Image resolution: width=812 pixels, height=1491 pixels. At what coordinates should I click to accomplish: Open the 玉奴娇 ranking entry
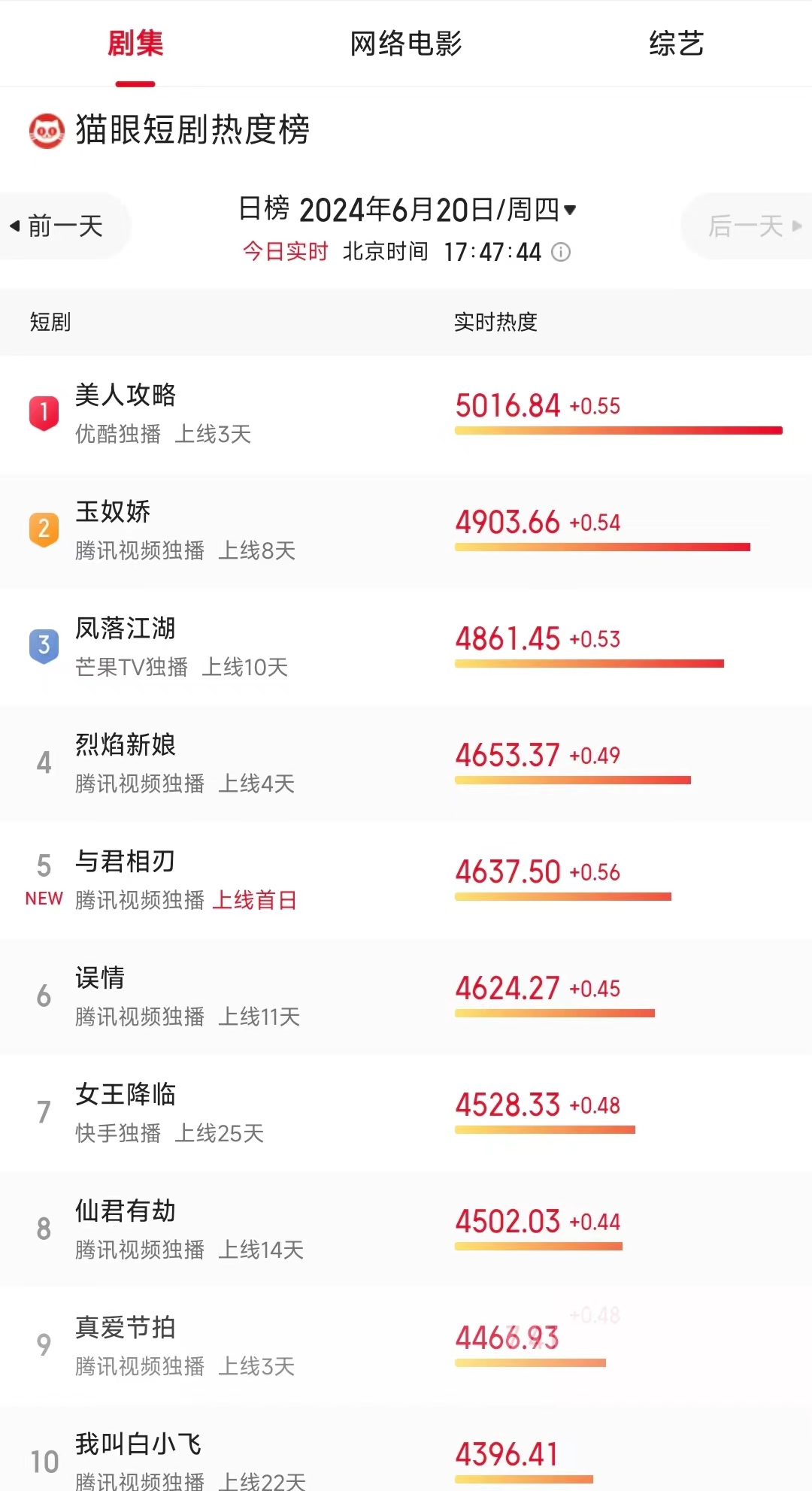tap(406, 531)
